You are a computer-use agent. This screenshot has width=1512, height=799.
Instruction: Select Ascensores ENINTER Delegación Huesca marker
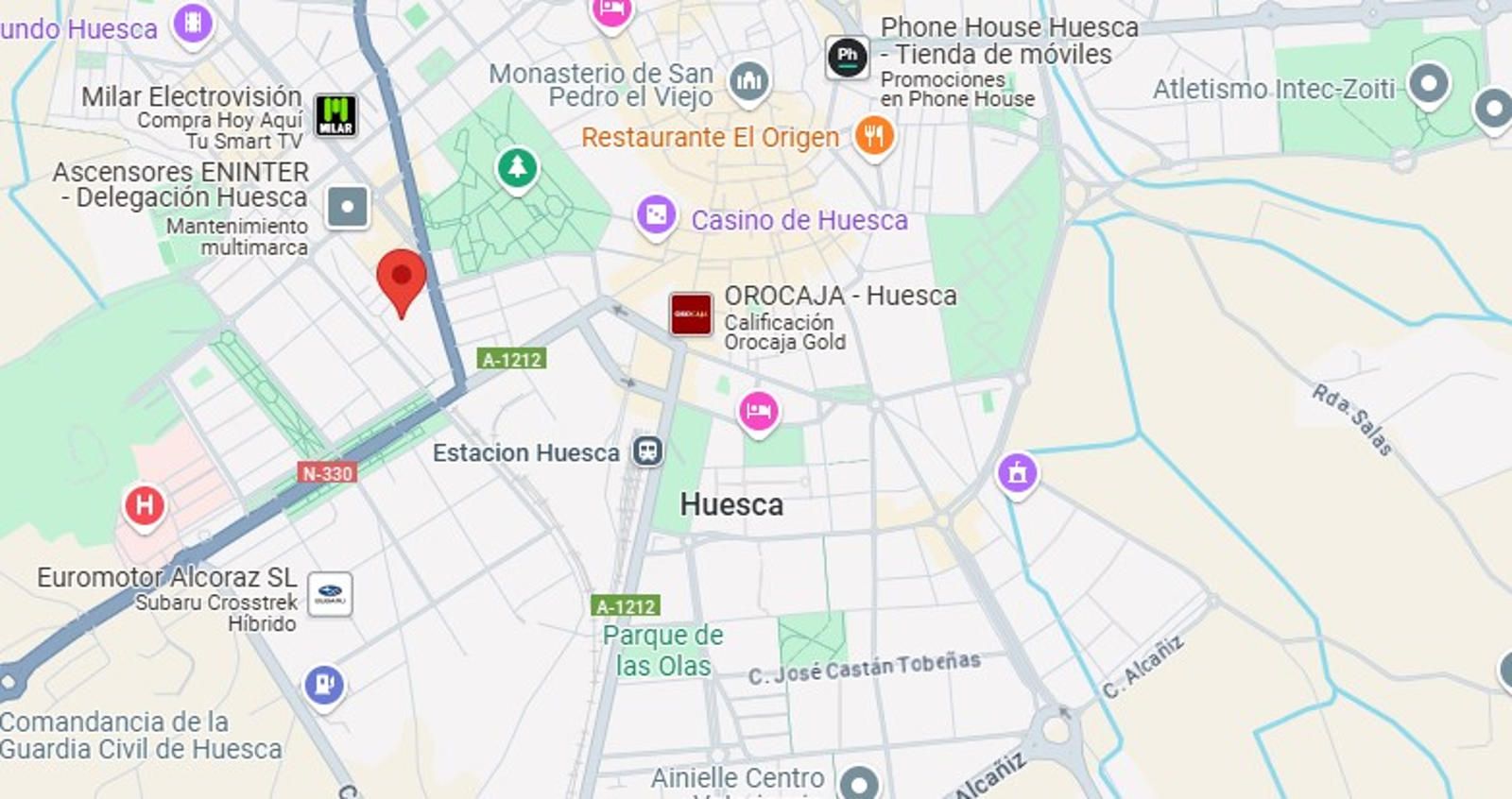pos(347,207)
